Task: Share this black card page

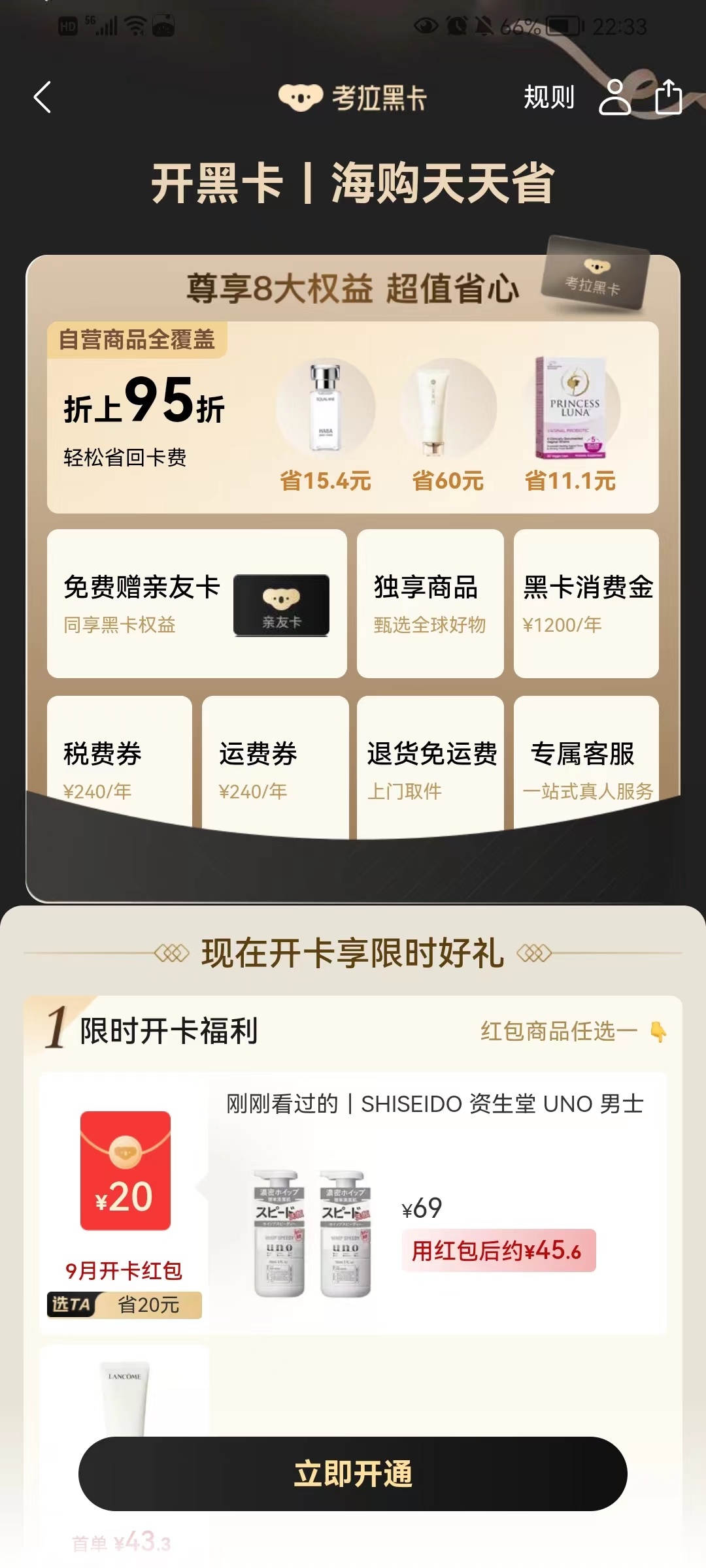Action: click(x=668, y=98)
